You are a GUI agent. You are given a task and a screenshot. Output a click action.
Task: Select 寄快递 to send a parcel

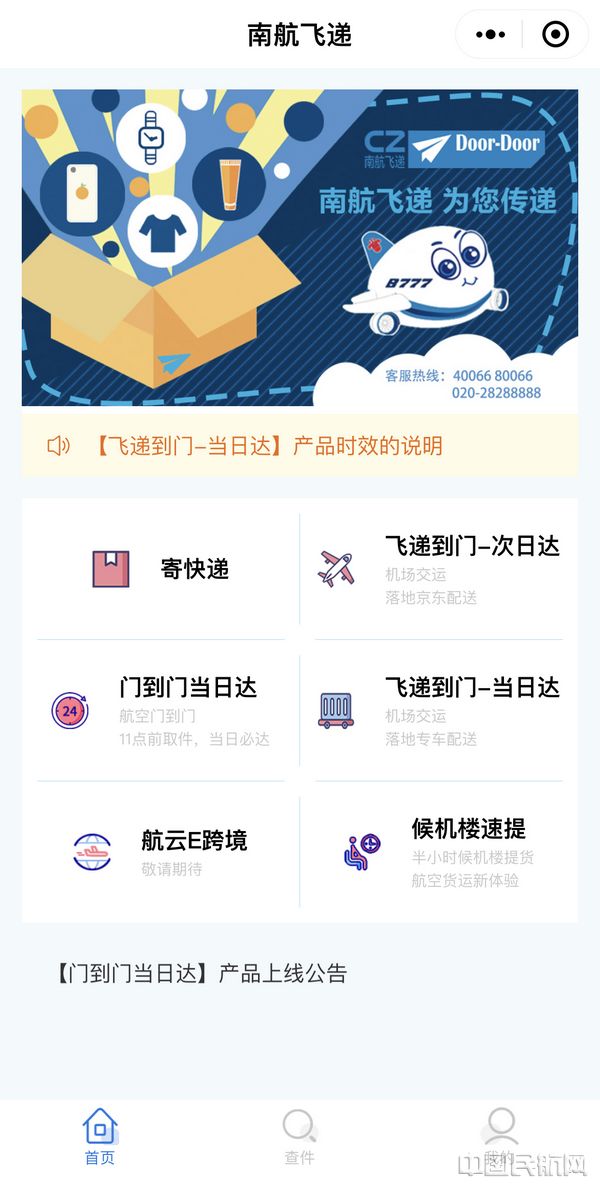click(162, 569)
